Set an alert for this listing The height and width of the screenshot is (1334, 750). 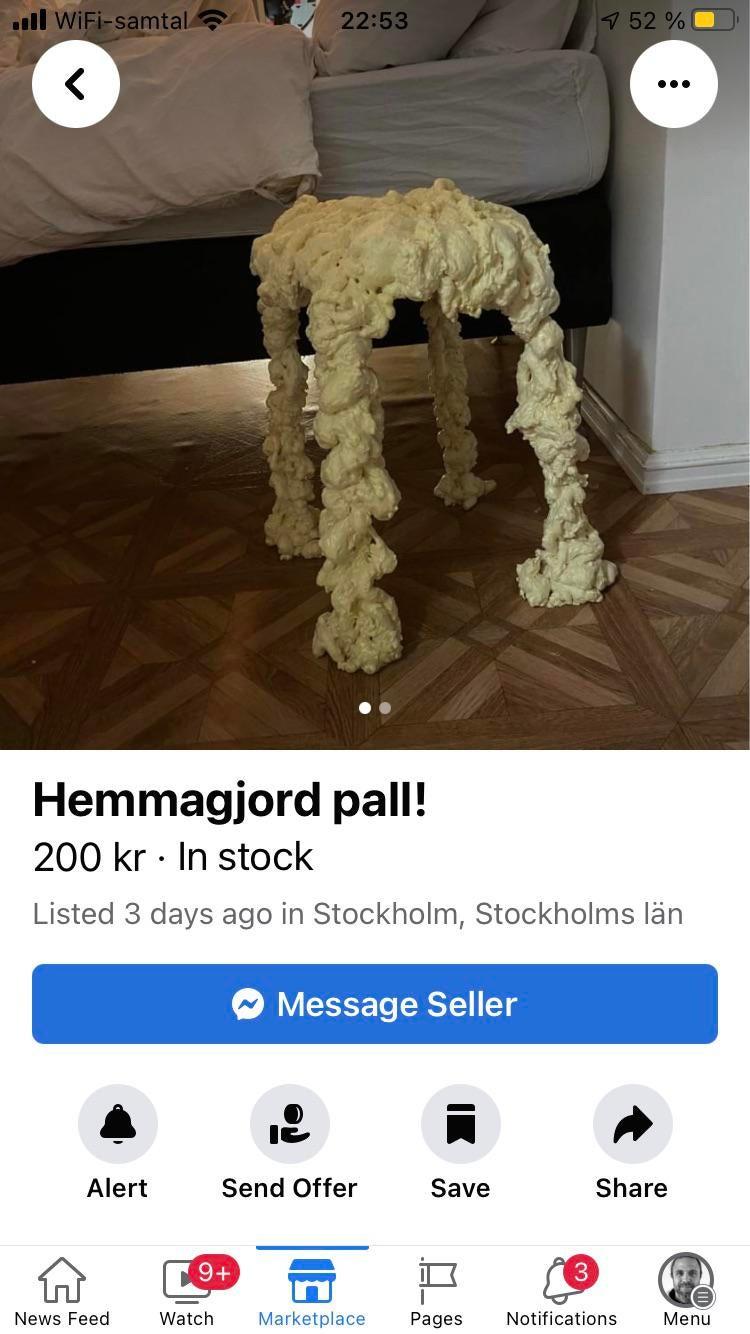(x=117, y=1123)
